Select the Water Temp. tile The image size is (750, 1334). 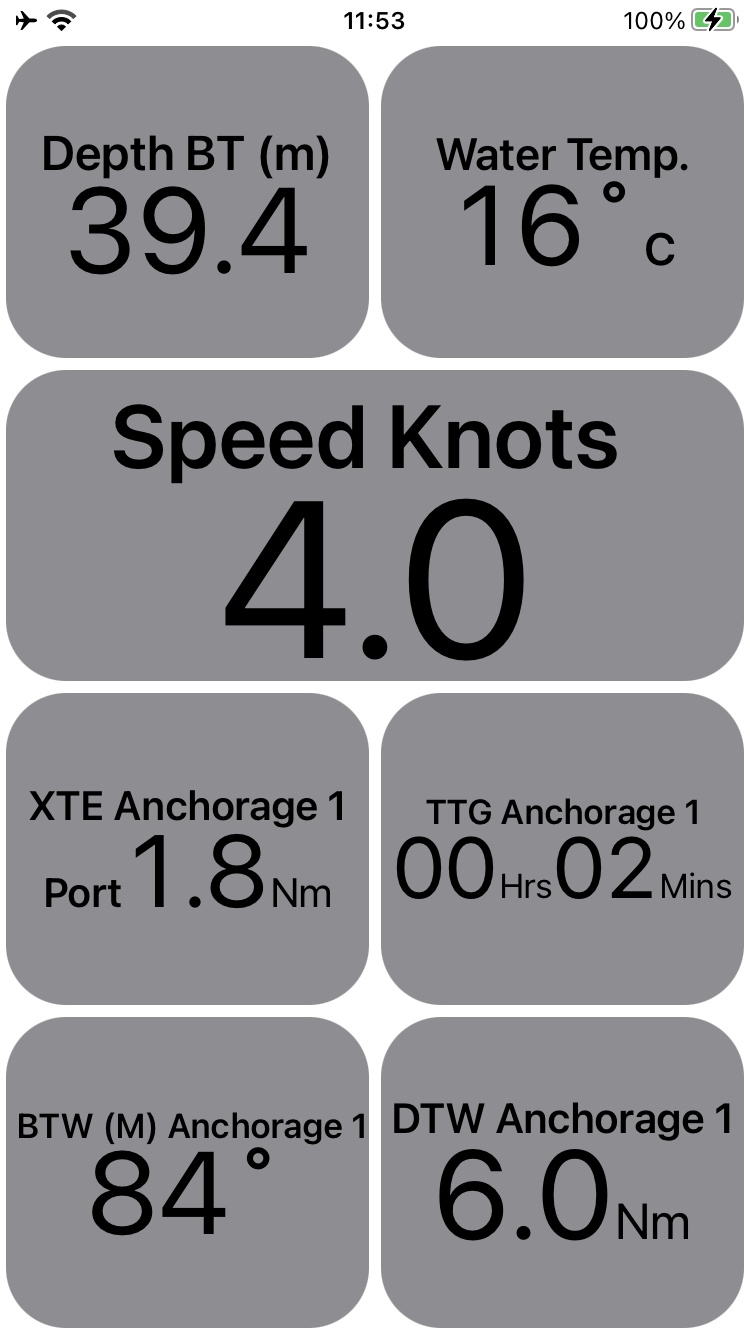pos(562,202)
